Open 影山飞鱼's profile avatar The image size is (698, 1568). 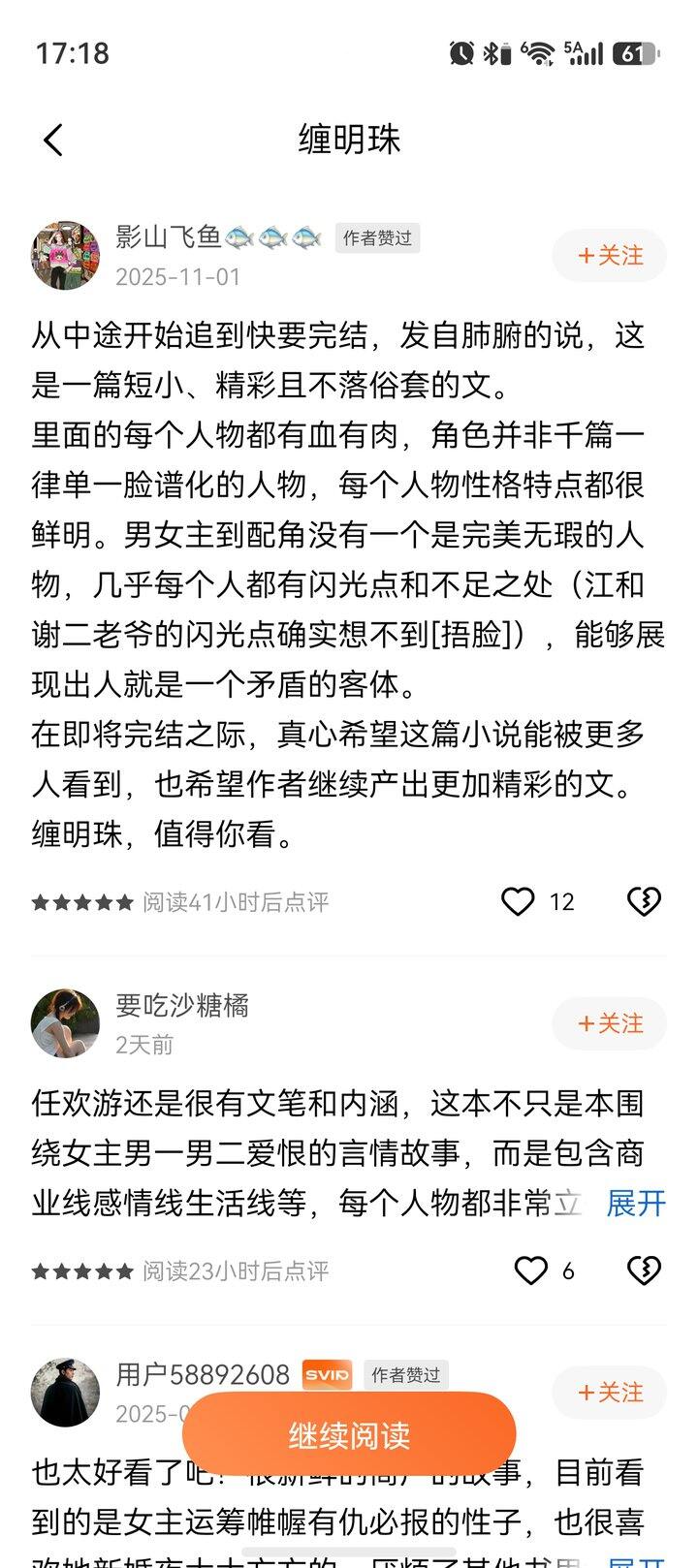pos(66,256)
